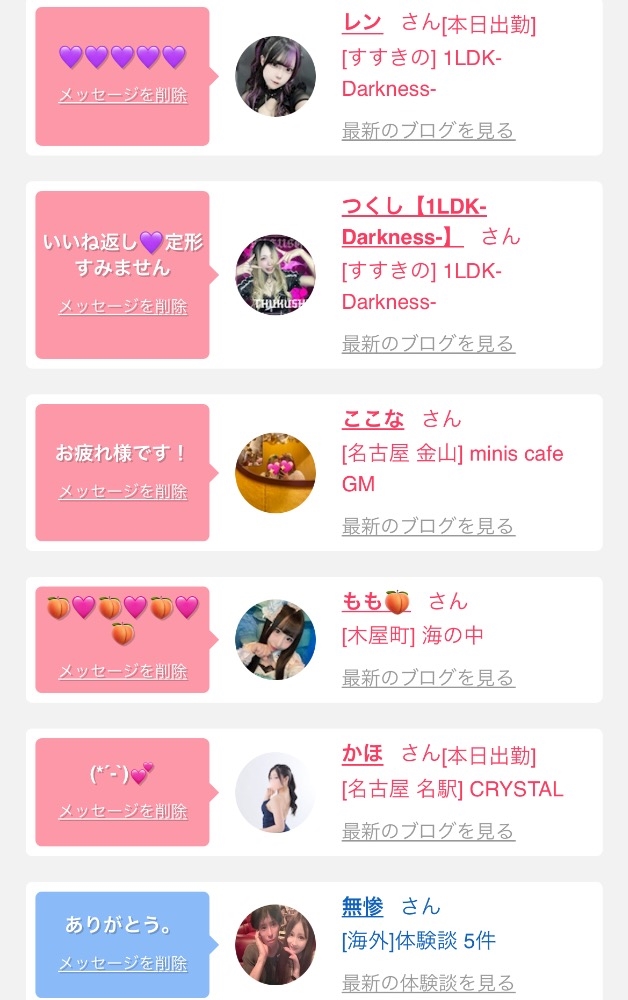
Task: Delete the purple hearts message to レン
Action: coord(122,96)
